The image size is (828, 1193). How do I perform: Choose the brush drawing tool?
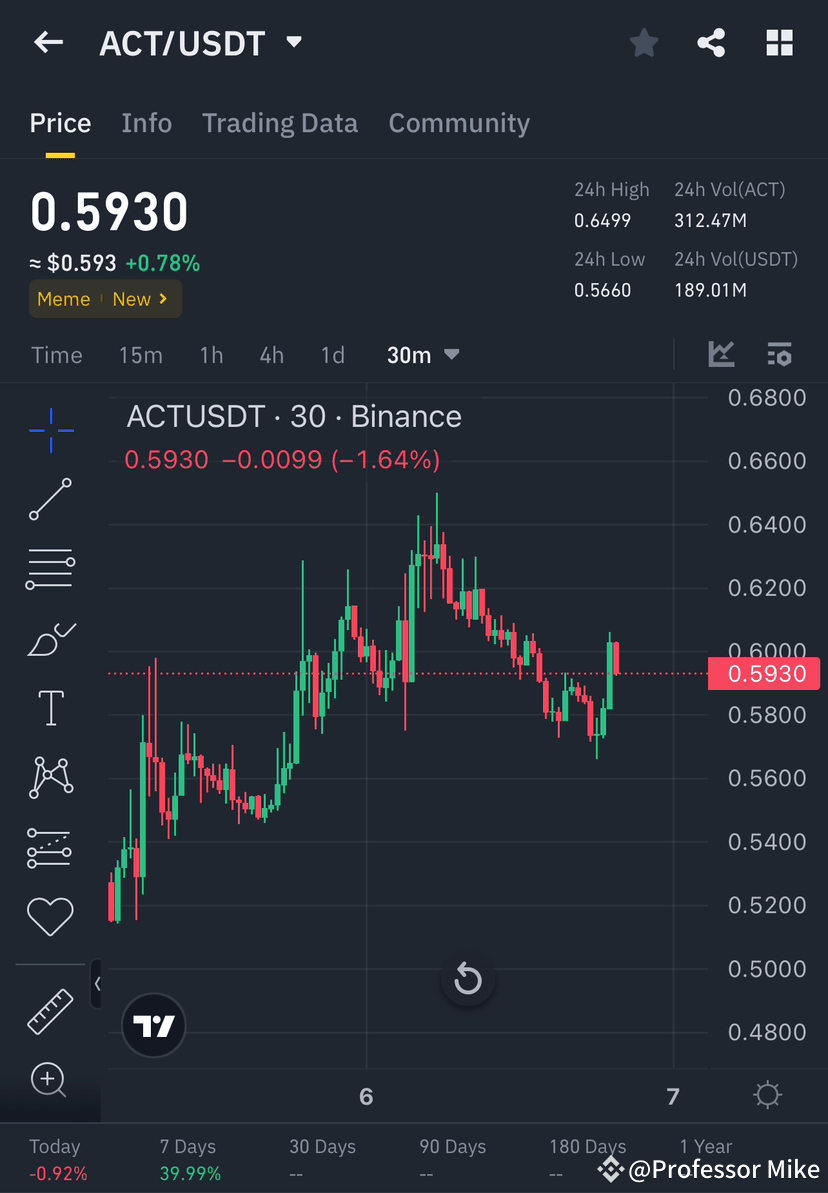(x=50, y=639)
